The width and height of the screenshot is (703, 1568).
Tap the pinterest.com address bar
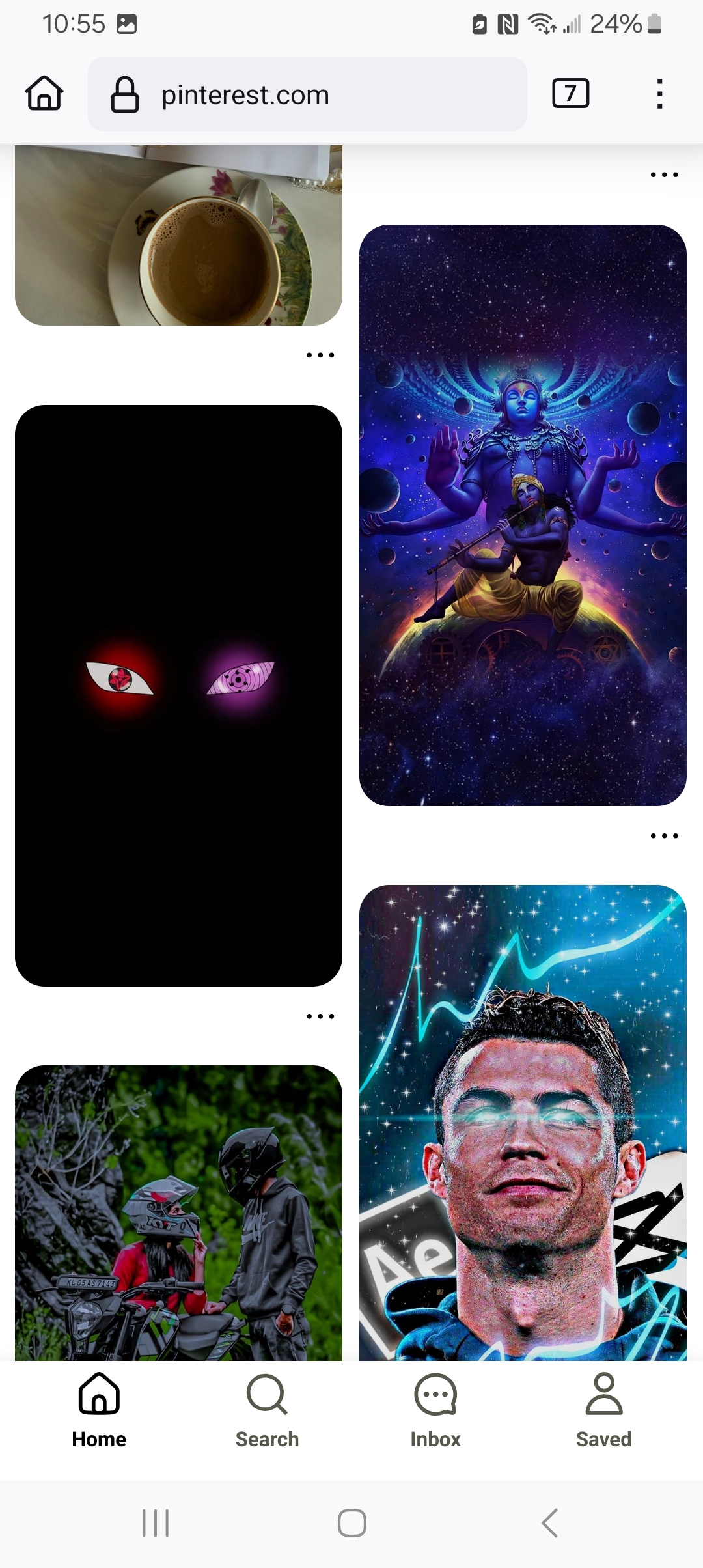click(307, 94)
